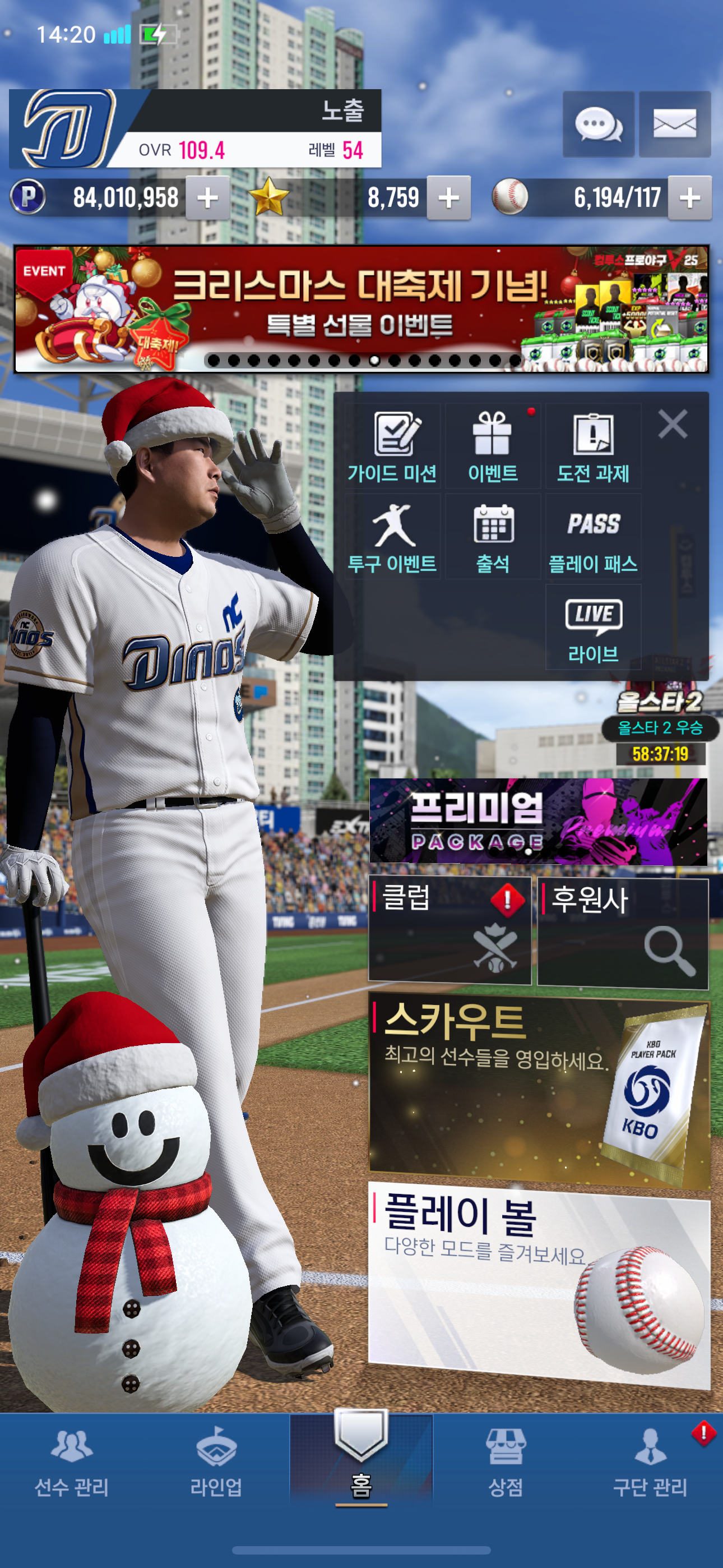The image size is (723, 1568).
Task: Open the 스카우트 player pack card
Action: [x=538, y=1091]
